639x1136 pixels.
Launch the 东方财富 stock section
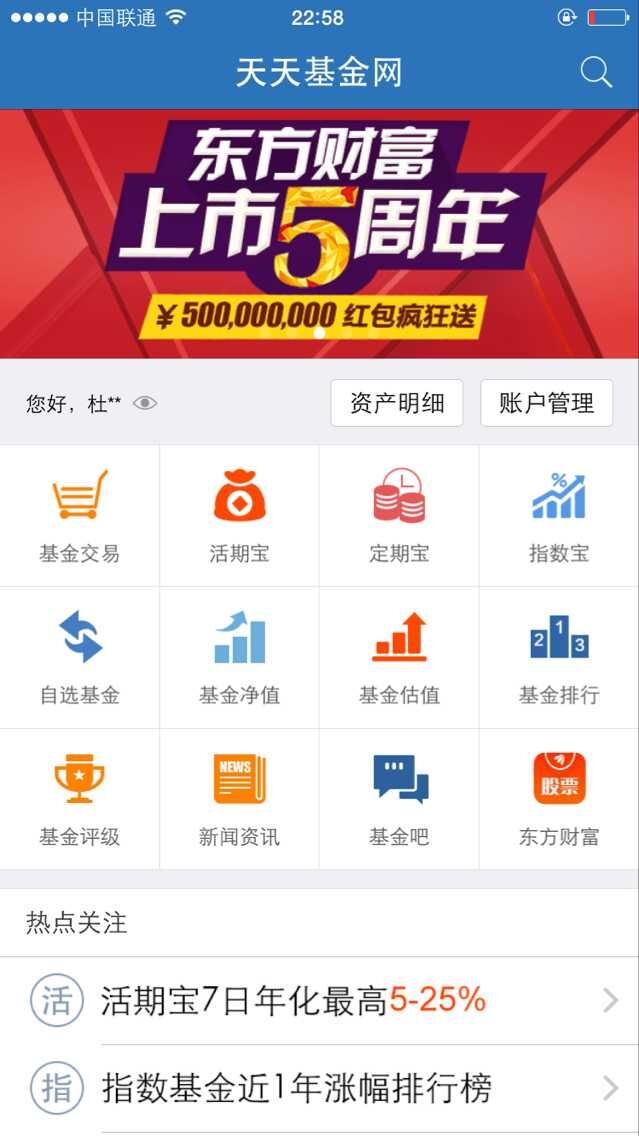[559, 799]
